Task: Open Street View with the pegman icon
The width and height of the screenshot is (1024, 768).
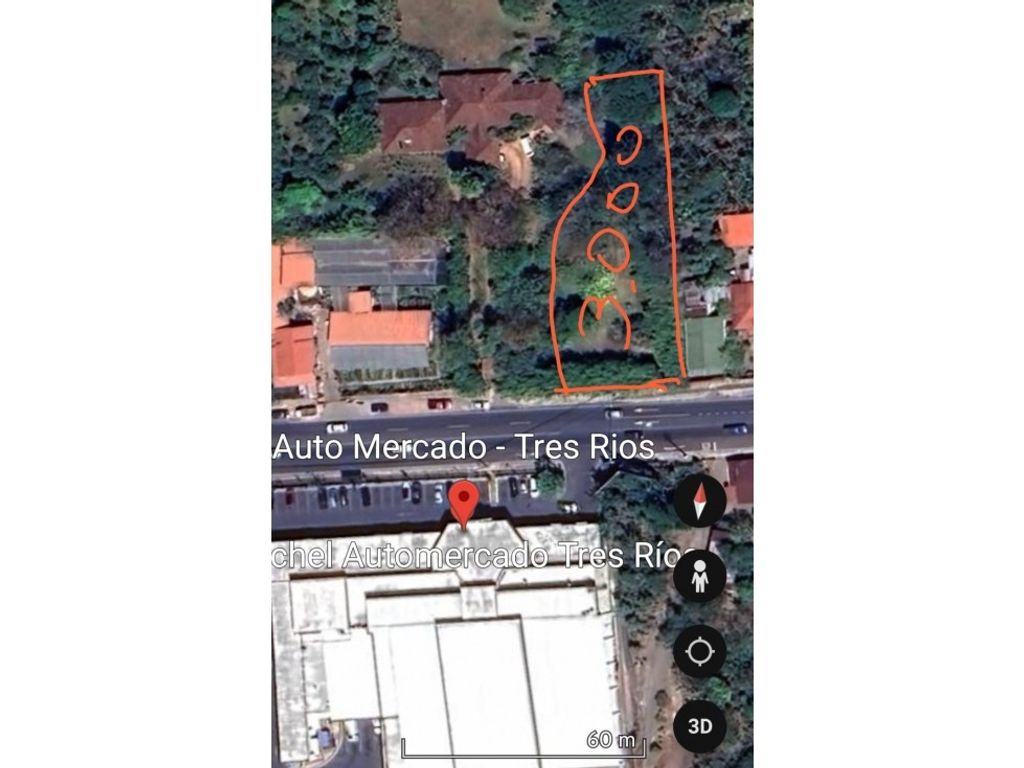Action: pyautogui.click(x=699, y=578)
